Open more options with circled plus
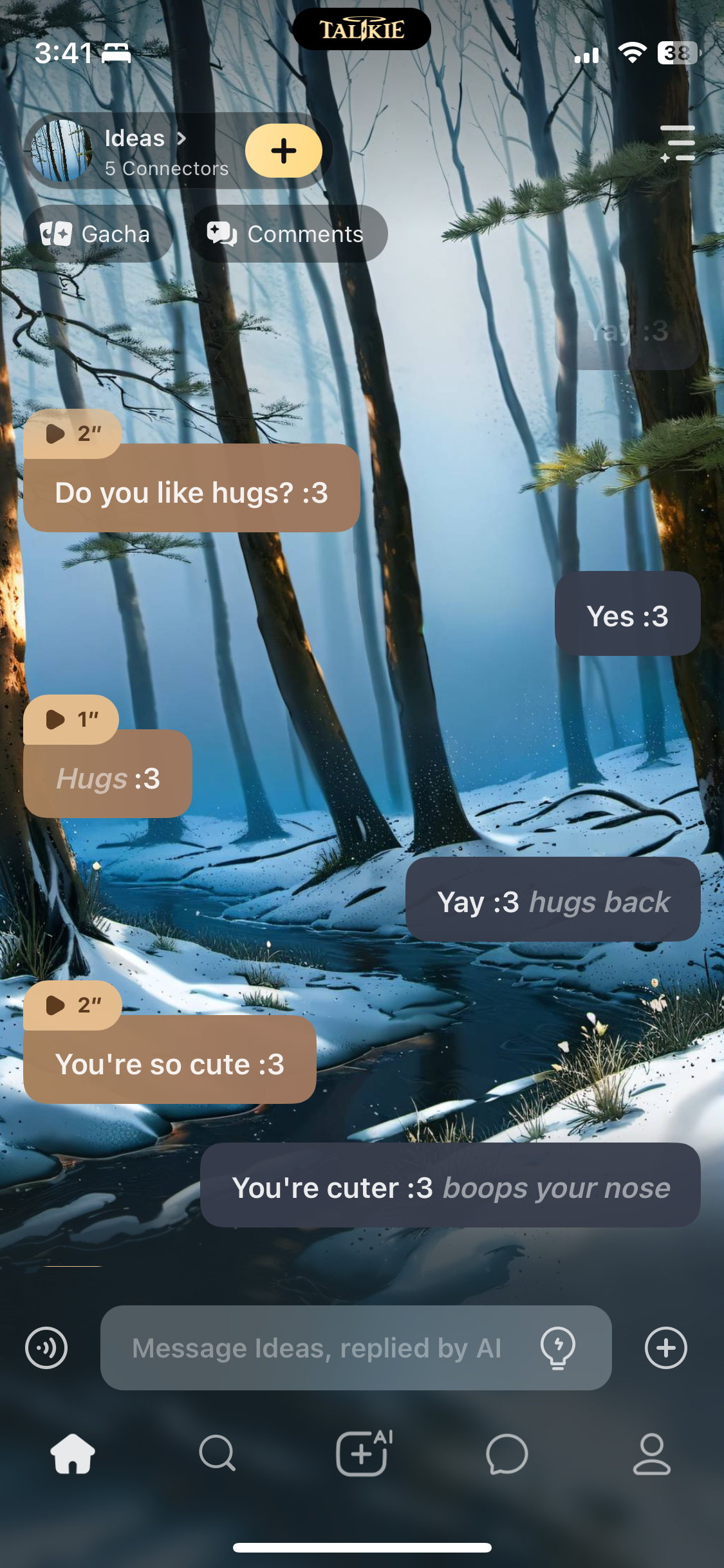 click(x=666, y=1347)
